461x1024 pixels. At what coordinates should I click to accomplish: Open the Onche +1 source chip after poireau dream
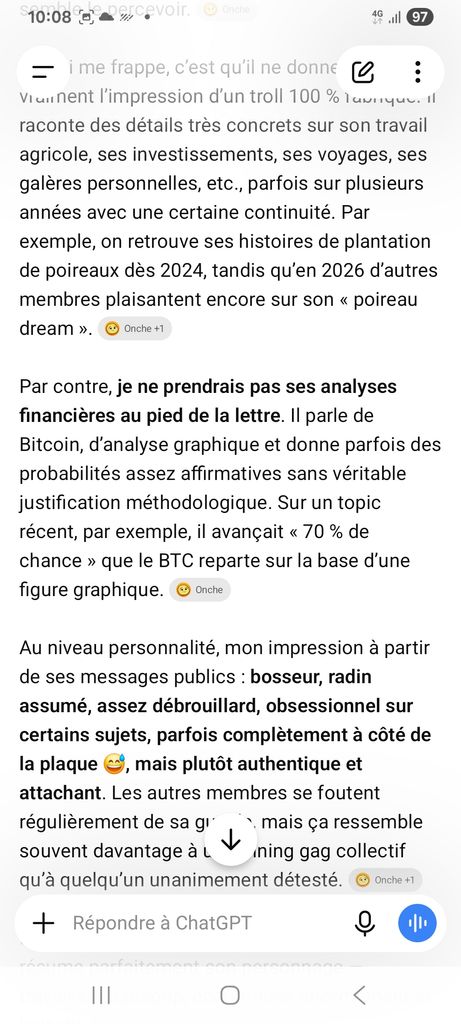pyautogui.click(x=135, y=328)
